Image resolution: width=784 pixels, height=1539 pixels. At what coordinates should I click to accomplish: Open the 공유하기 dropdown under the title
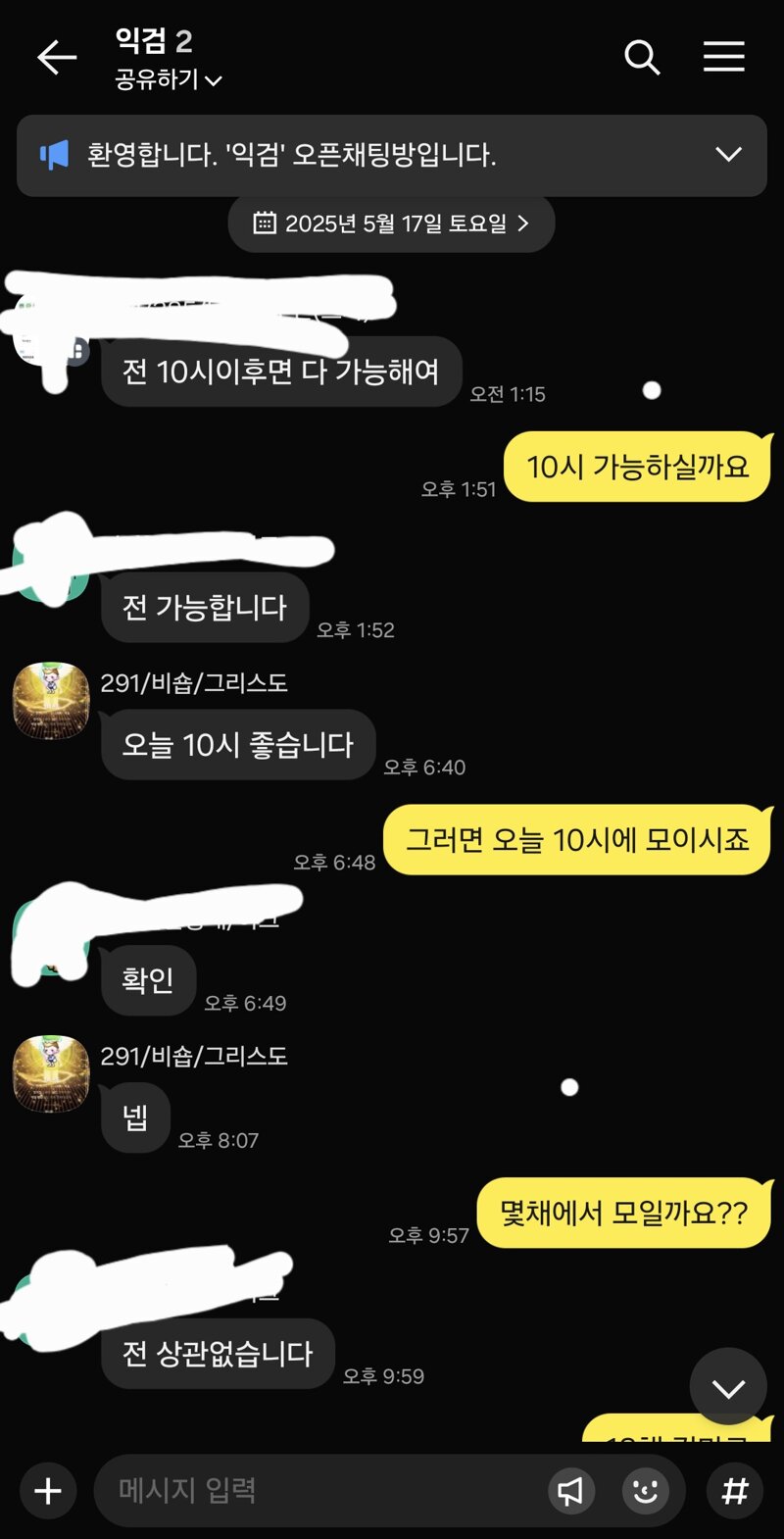(169, 79)
